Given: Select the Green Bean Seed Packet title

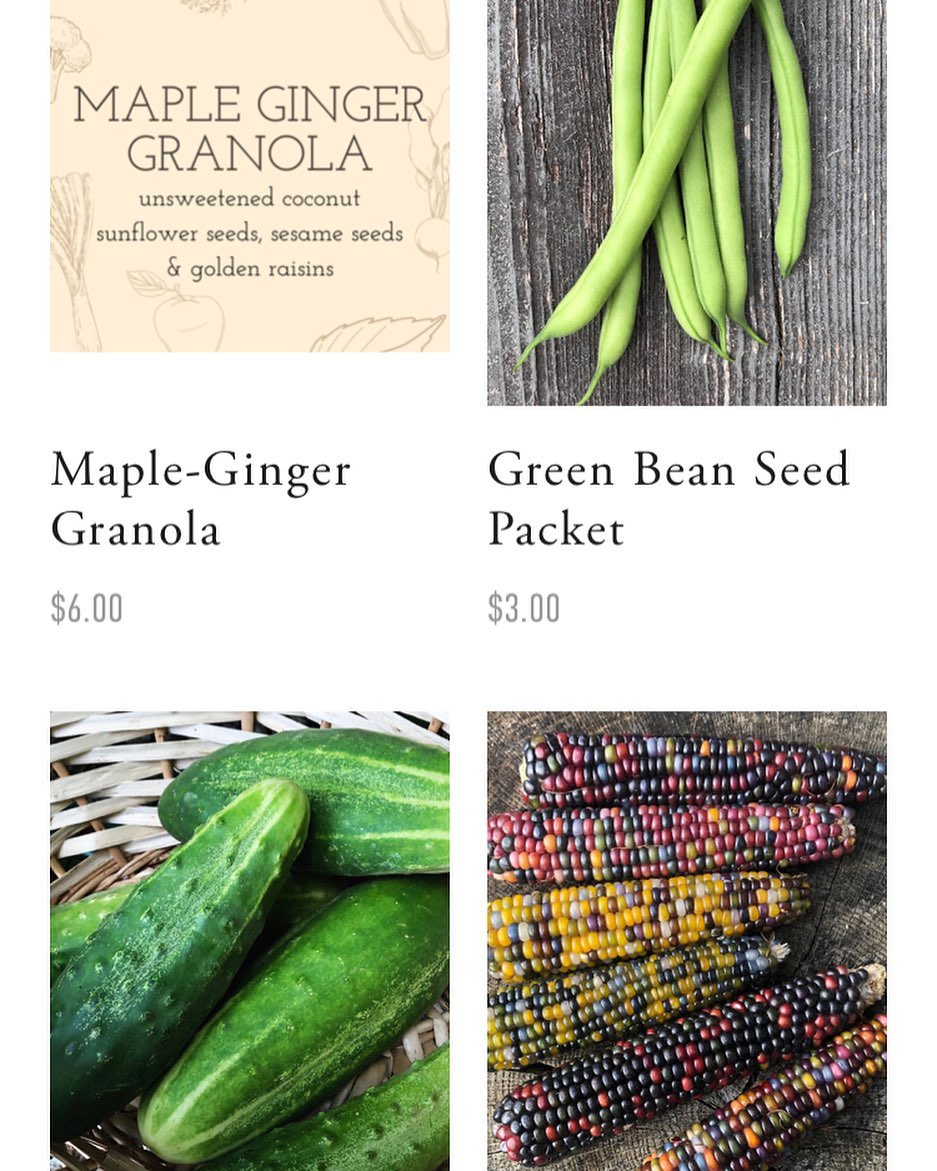Looking at the screenshot, I should (x=668, y=498).
